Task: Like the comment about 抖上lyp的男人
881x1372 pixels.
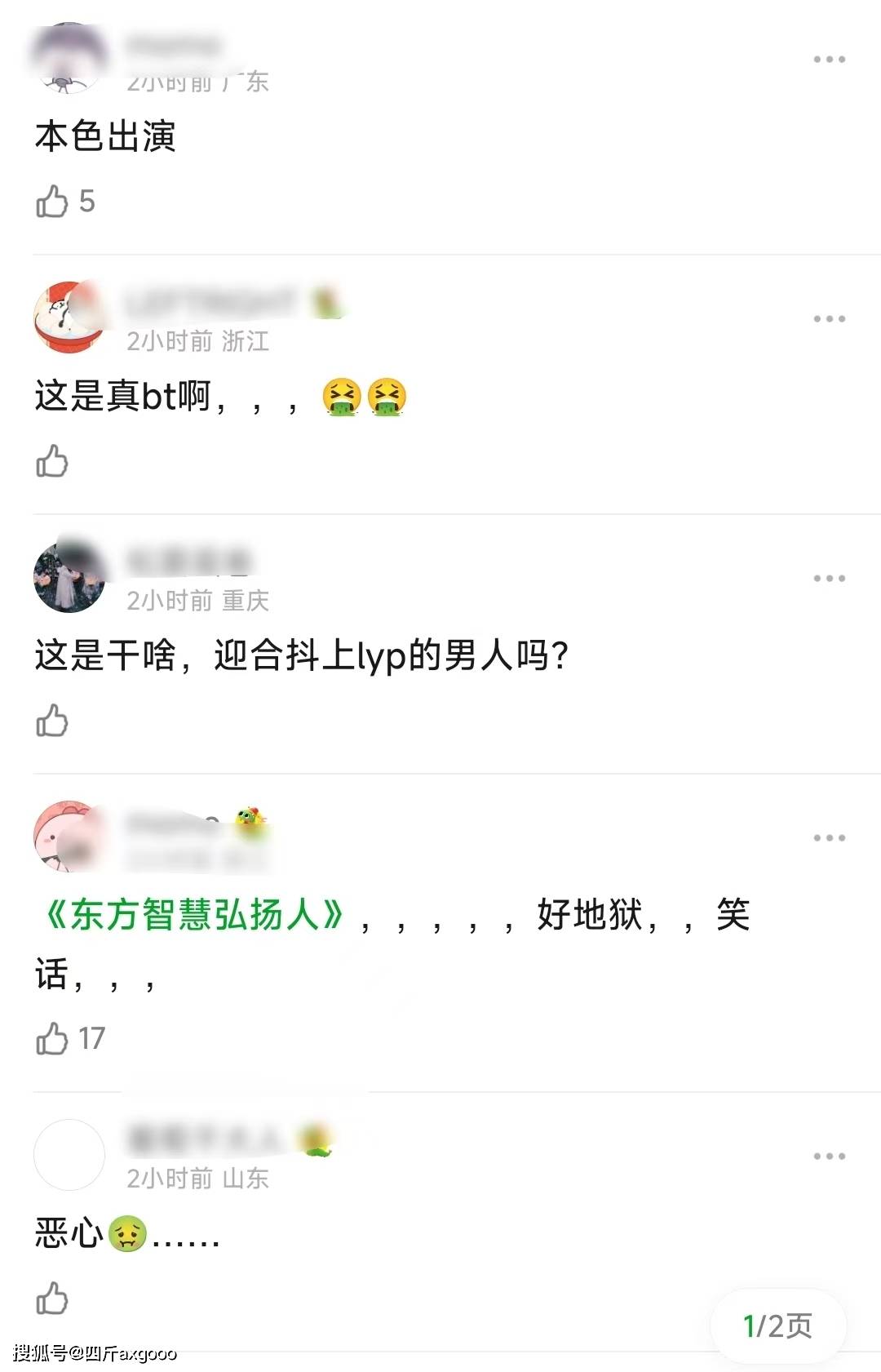Action: click(x=52, y=721)
